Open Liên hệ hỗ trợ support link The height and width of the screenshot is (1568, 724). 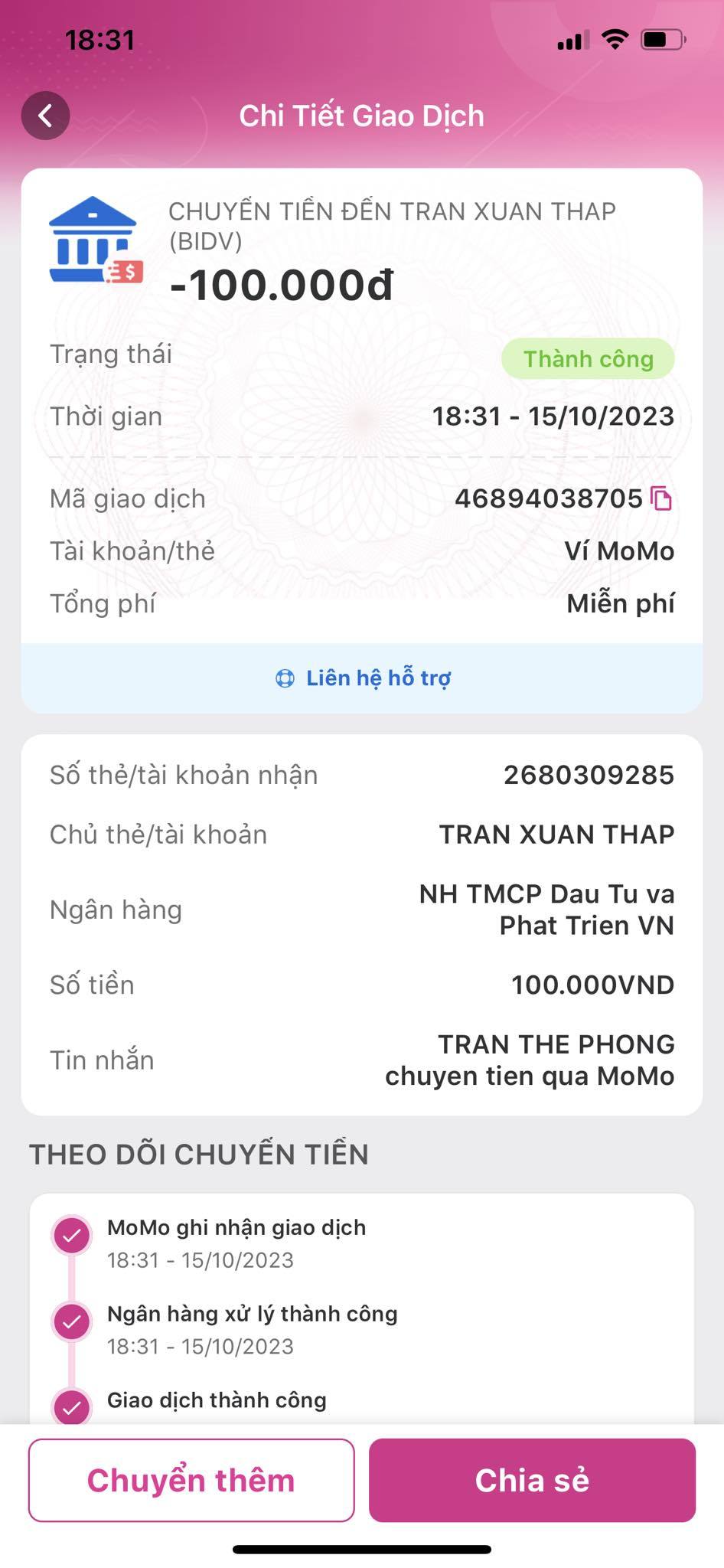point(363,678)
